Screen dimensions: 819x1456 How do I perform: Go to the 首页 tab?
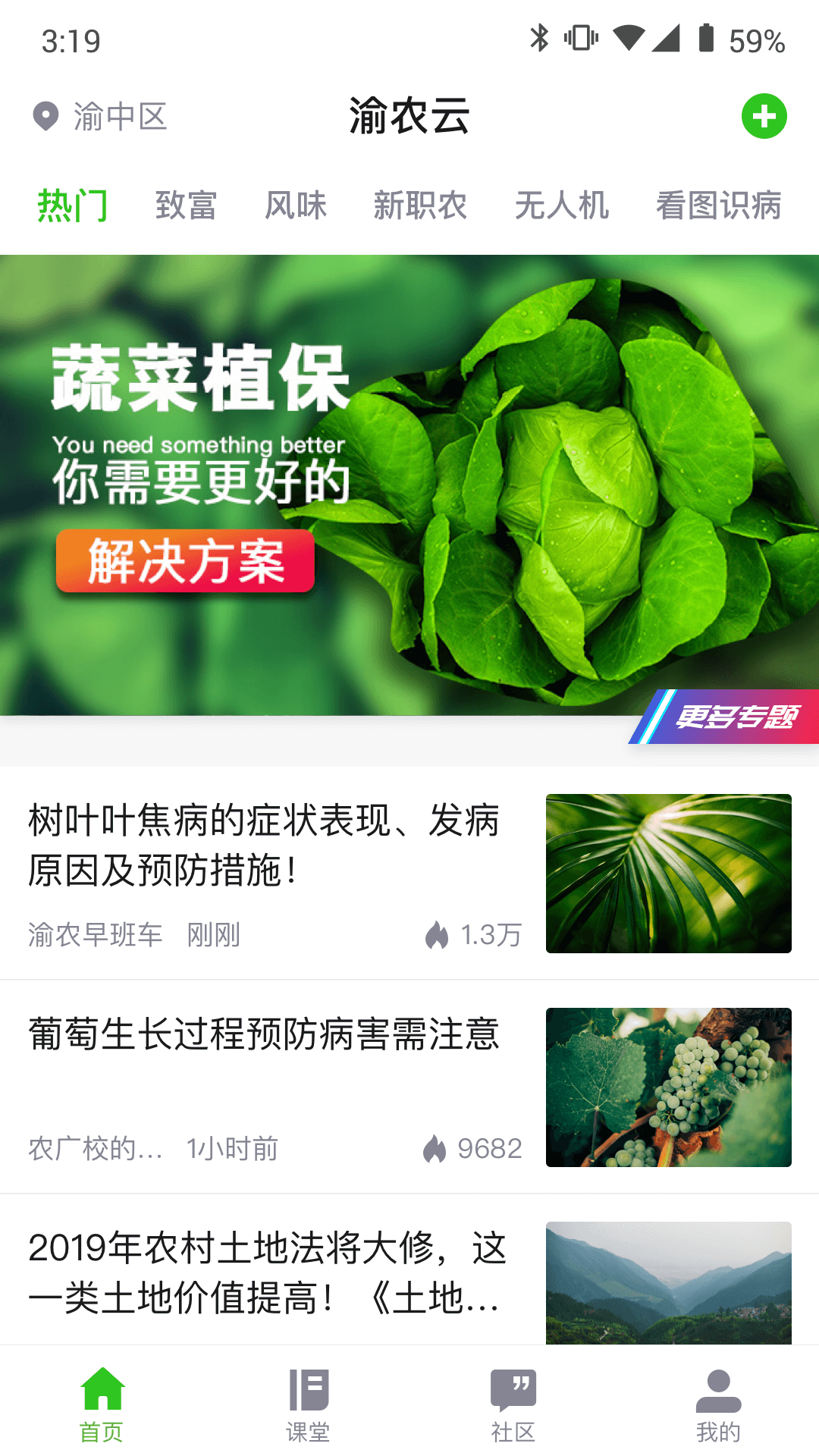(x=102, y=1404)
